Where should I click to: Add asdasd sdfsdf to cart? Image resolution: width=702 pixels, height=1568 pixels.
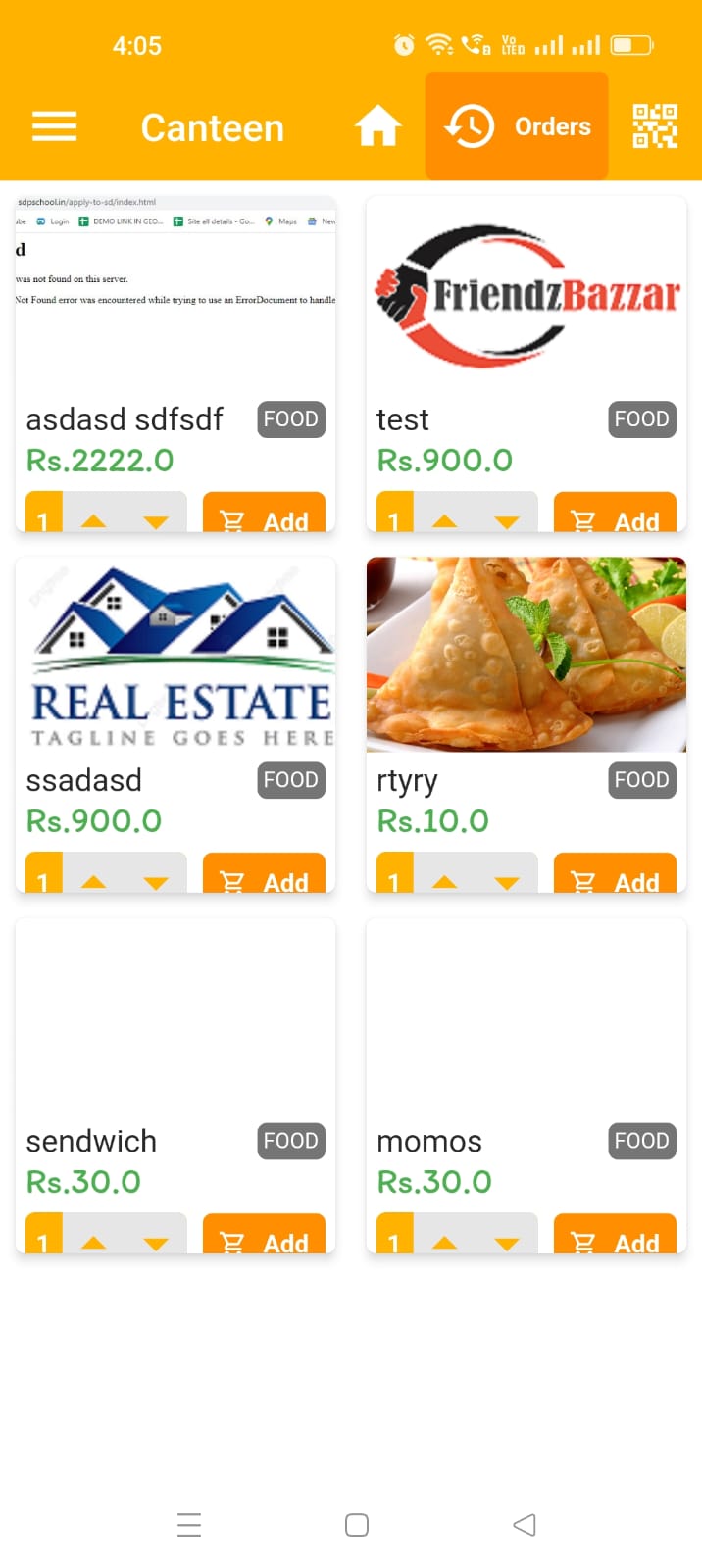(x=264, y=517)
